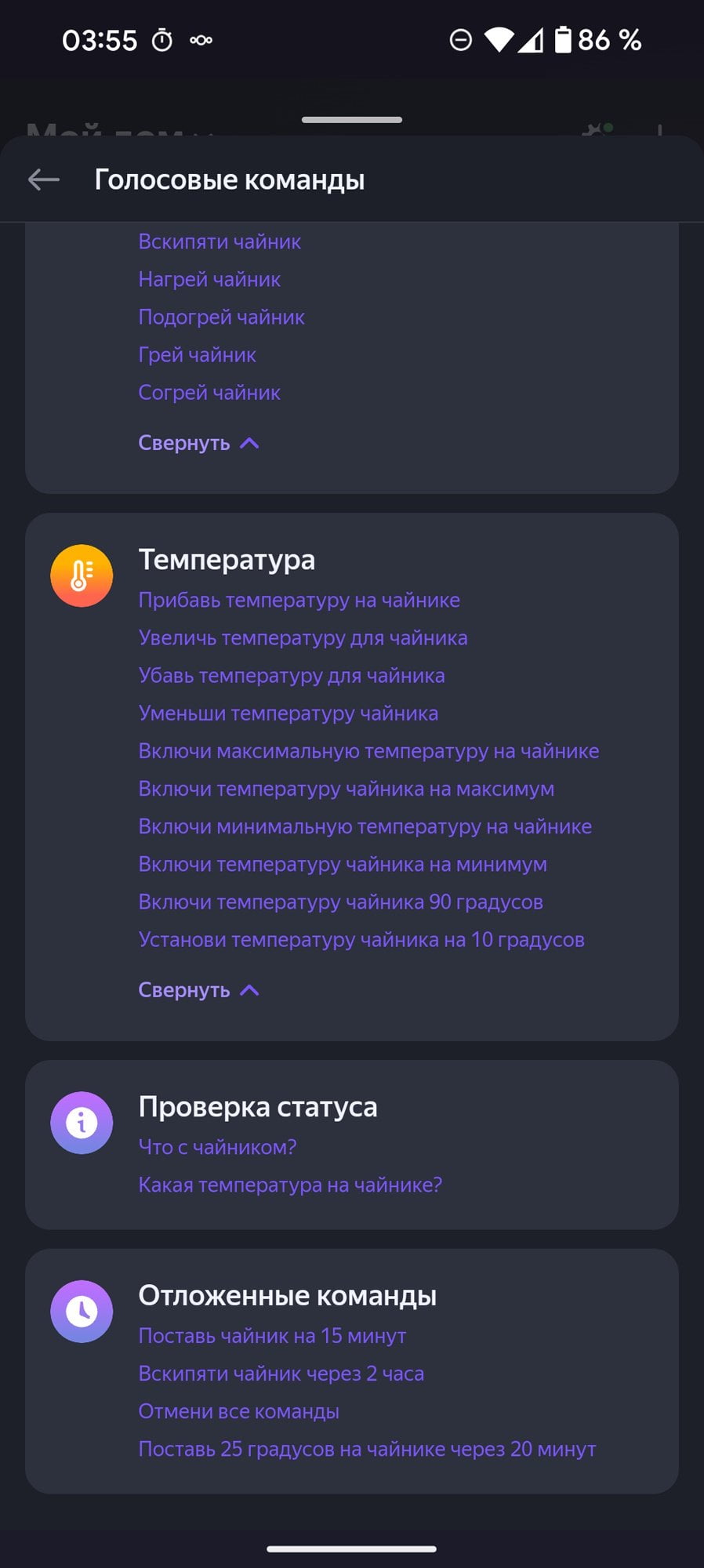Go back from Голосовые команды
Image resolution: width=704 pixels, height=1568 pixels.
click(44, 180)
